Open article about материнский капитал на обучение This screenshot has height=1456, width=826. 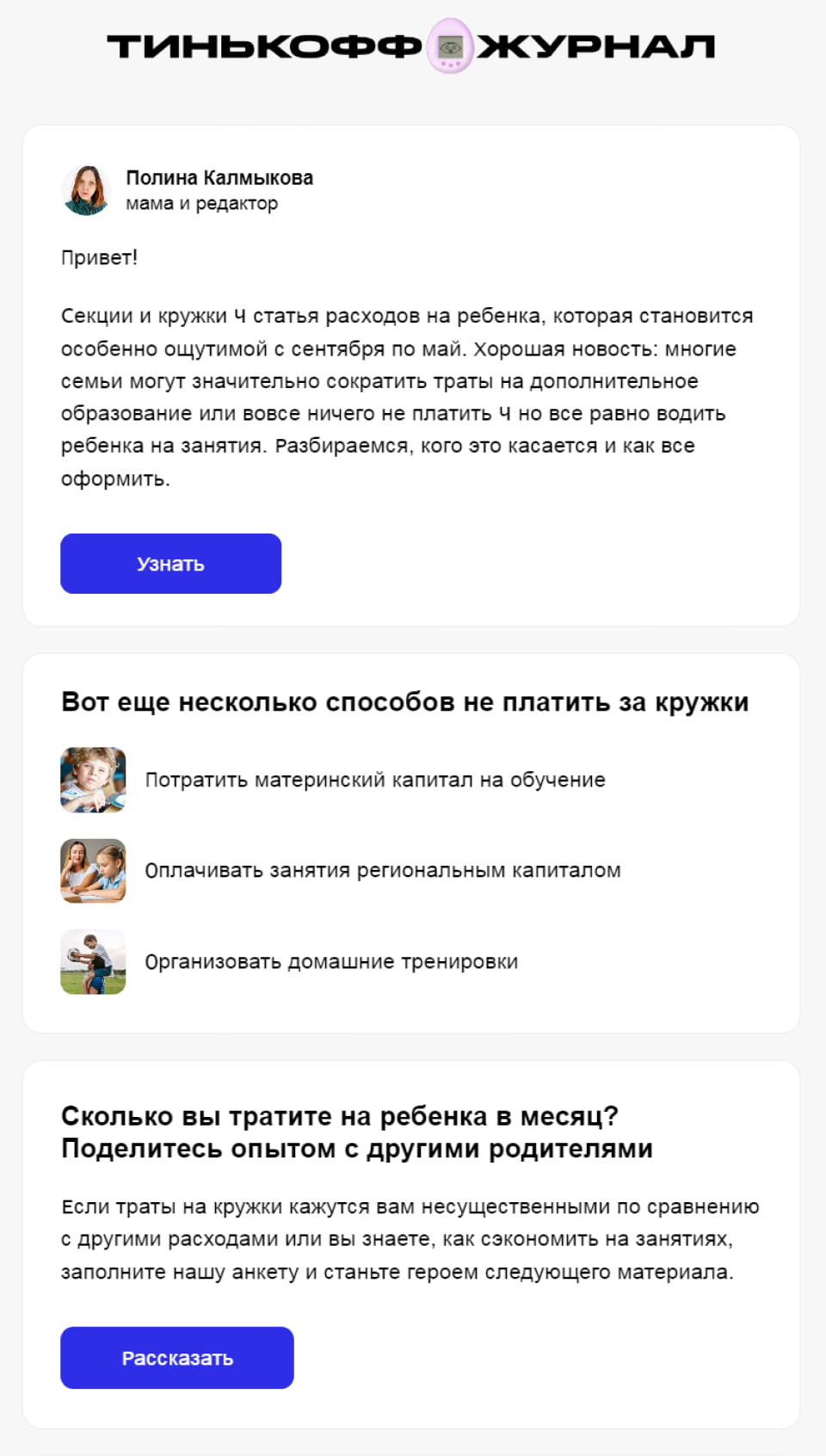pyautogui.click(x=374, y=780)
